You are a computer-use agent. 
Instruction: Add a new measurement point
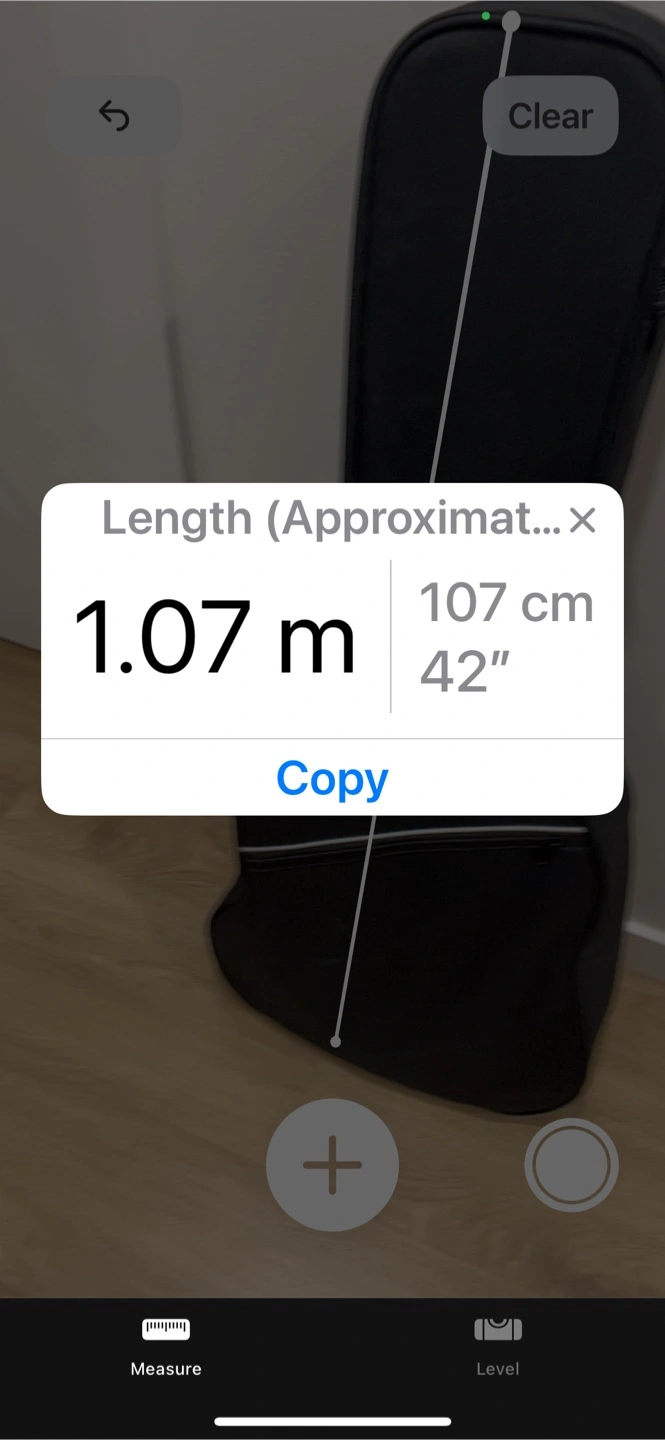pyautogui.click(x=332, y=1165)
